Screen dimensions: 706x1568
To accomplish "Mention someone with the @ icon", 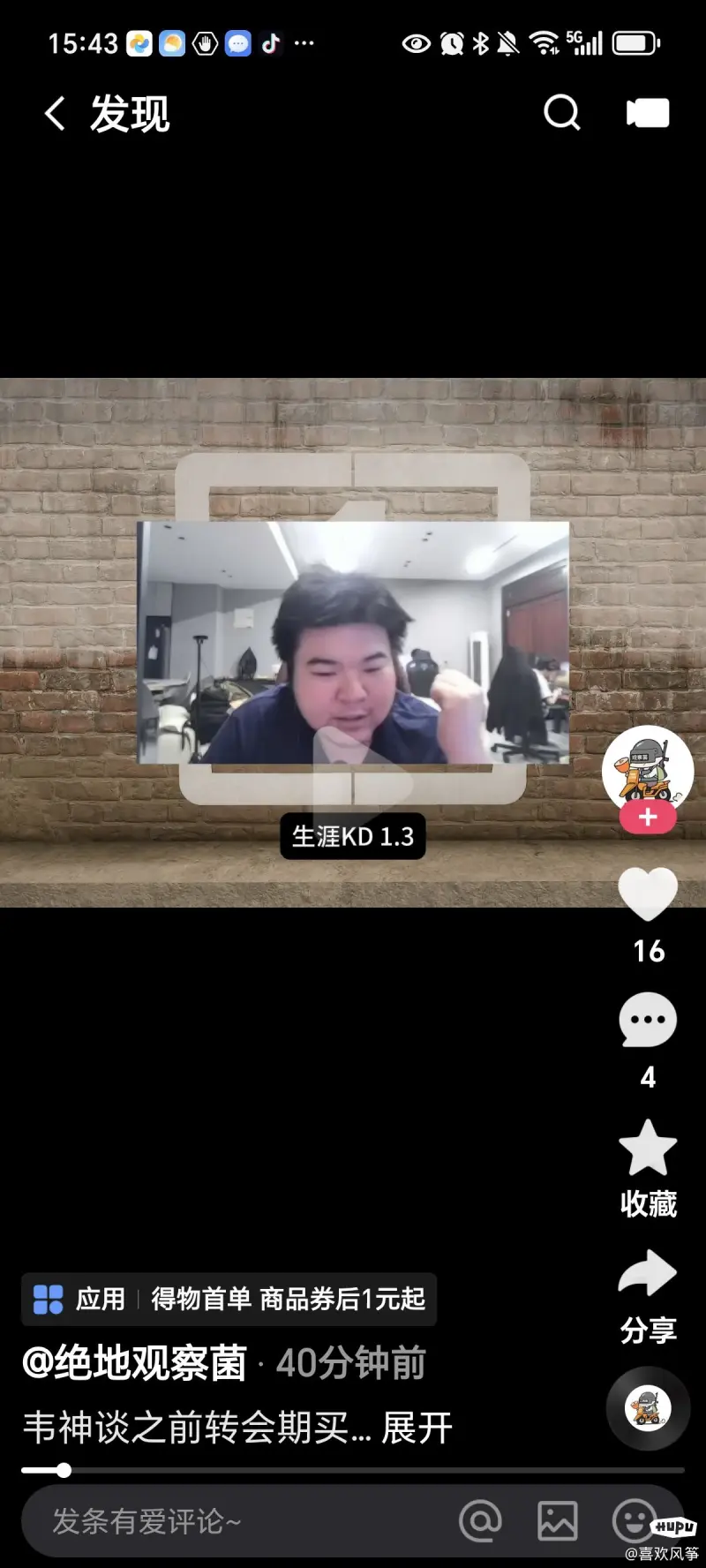I will pyautogui.click(x=481, y=1521).
